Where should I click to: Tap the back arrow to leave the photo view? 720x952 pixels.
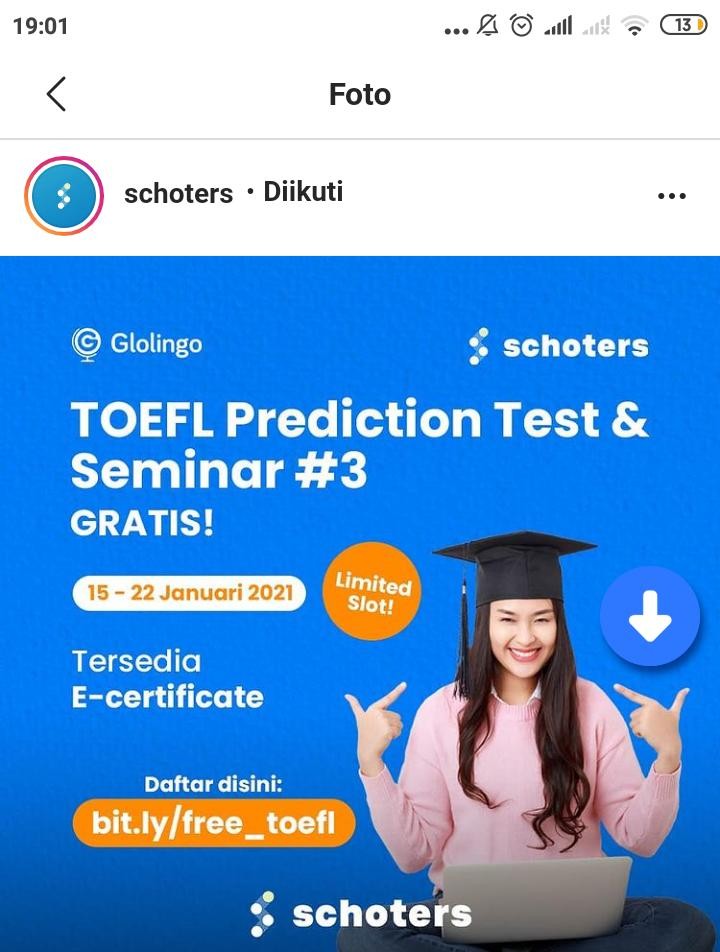55,94
